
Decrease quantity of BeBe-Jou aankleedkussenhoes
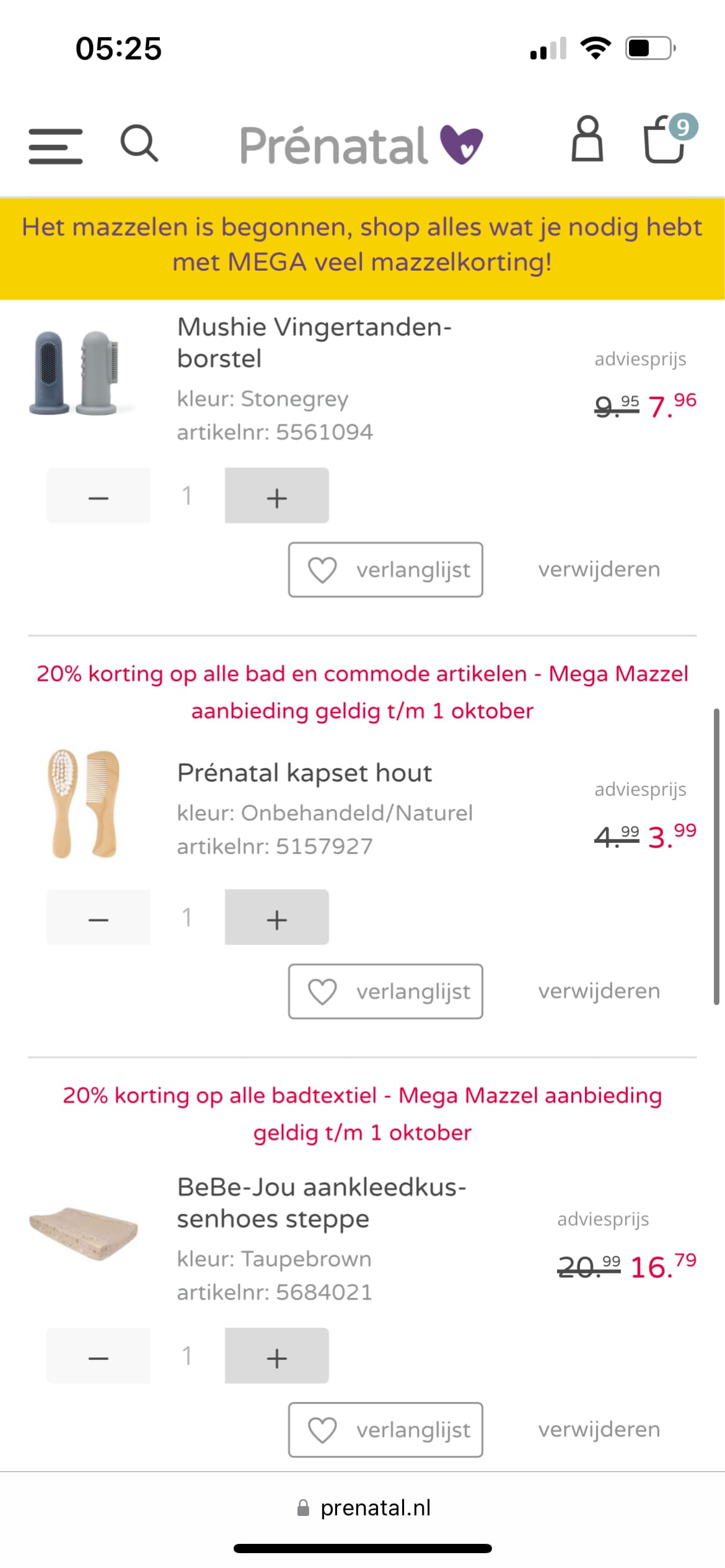(99, 1356)
